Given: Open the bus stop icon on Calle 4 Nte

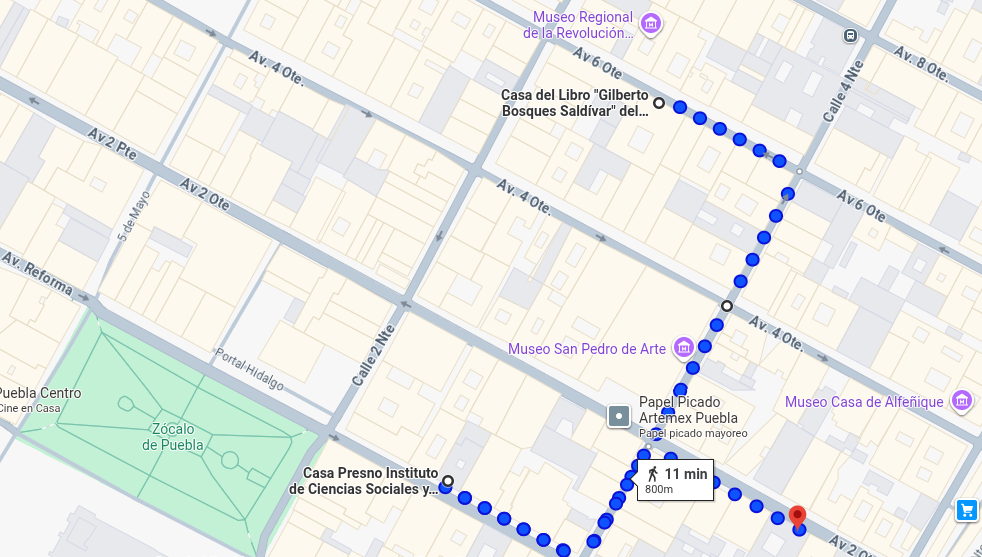Looking at the screenshot, I should (x=850, y=35).
